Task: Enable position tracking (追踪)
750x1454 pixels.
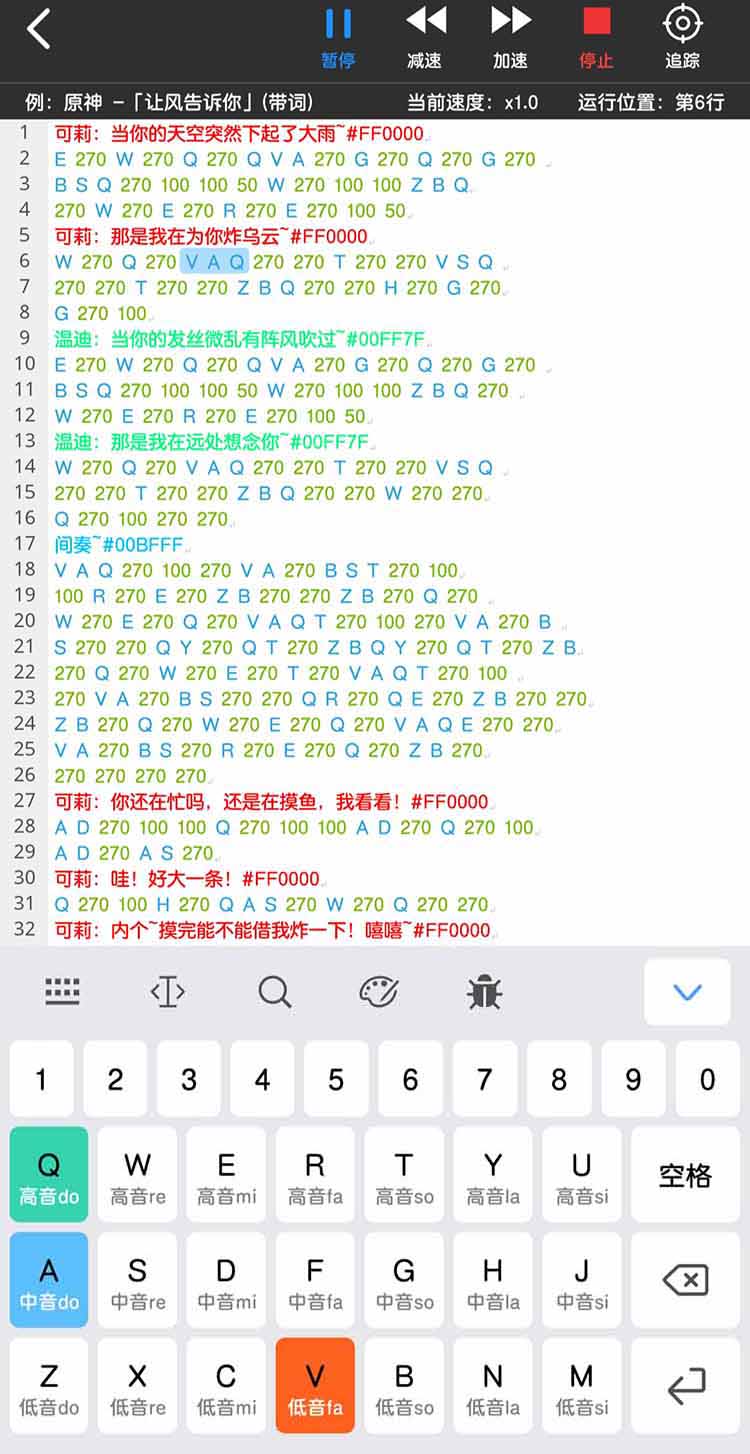Action: coord(682,37)
